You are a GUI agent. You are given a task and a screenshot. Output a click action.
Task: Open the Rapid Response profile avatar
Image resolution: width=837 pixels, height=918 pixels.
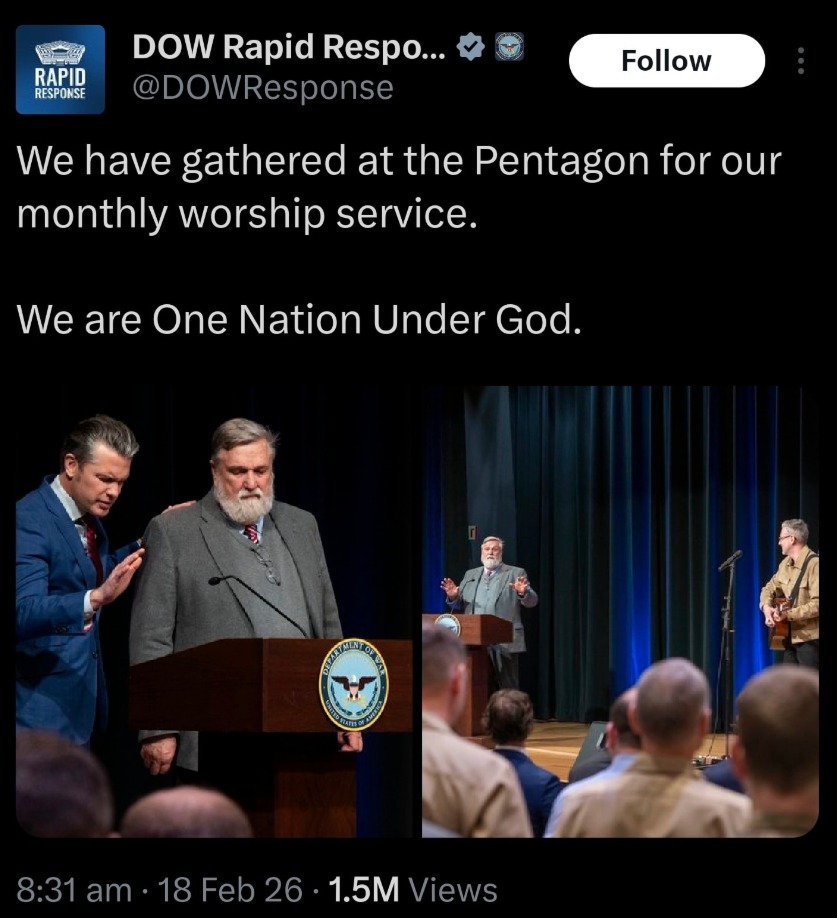(x=60, y=69)
